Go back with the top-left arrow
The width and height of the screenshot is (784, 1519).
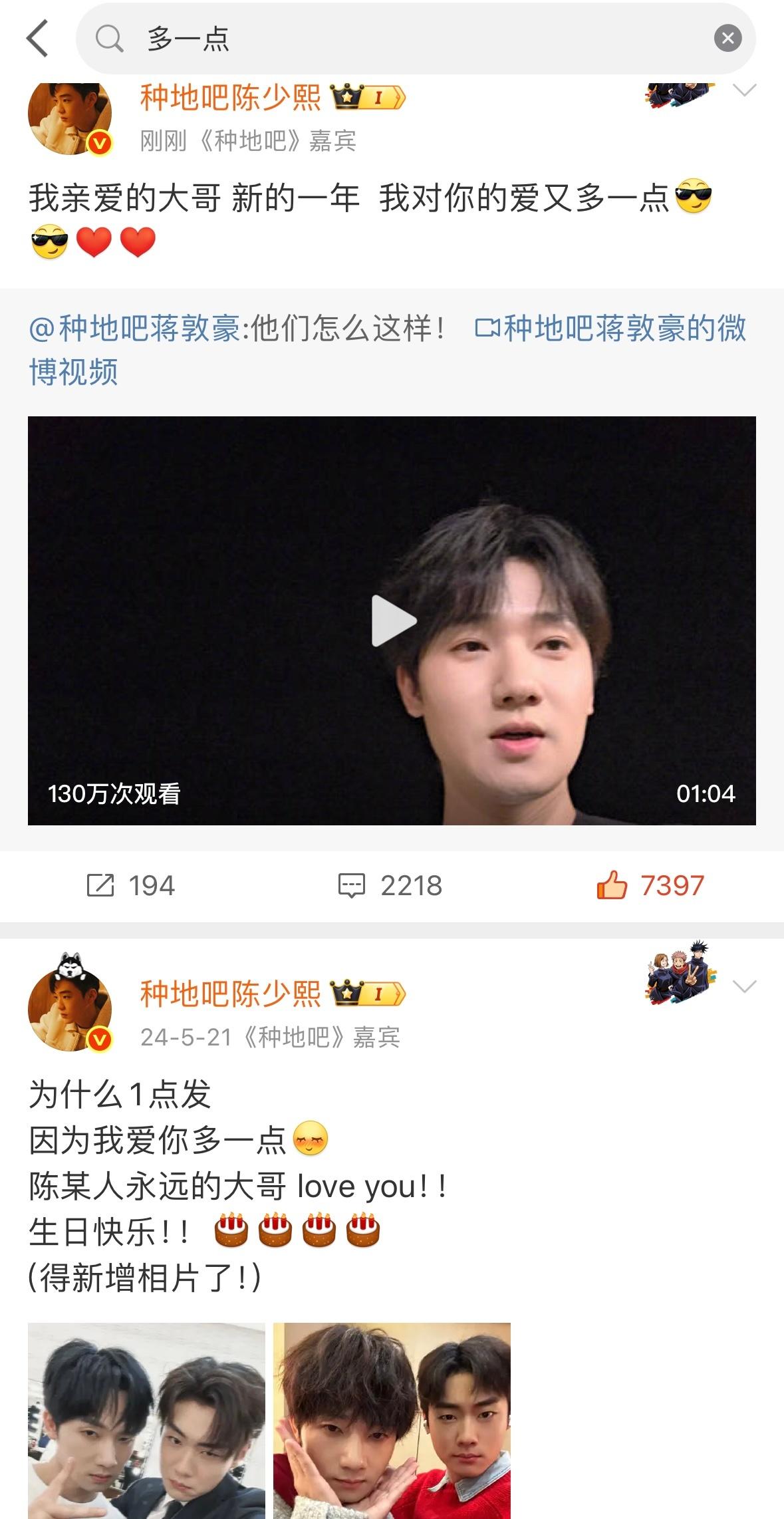(x=38, y=39)
